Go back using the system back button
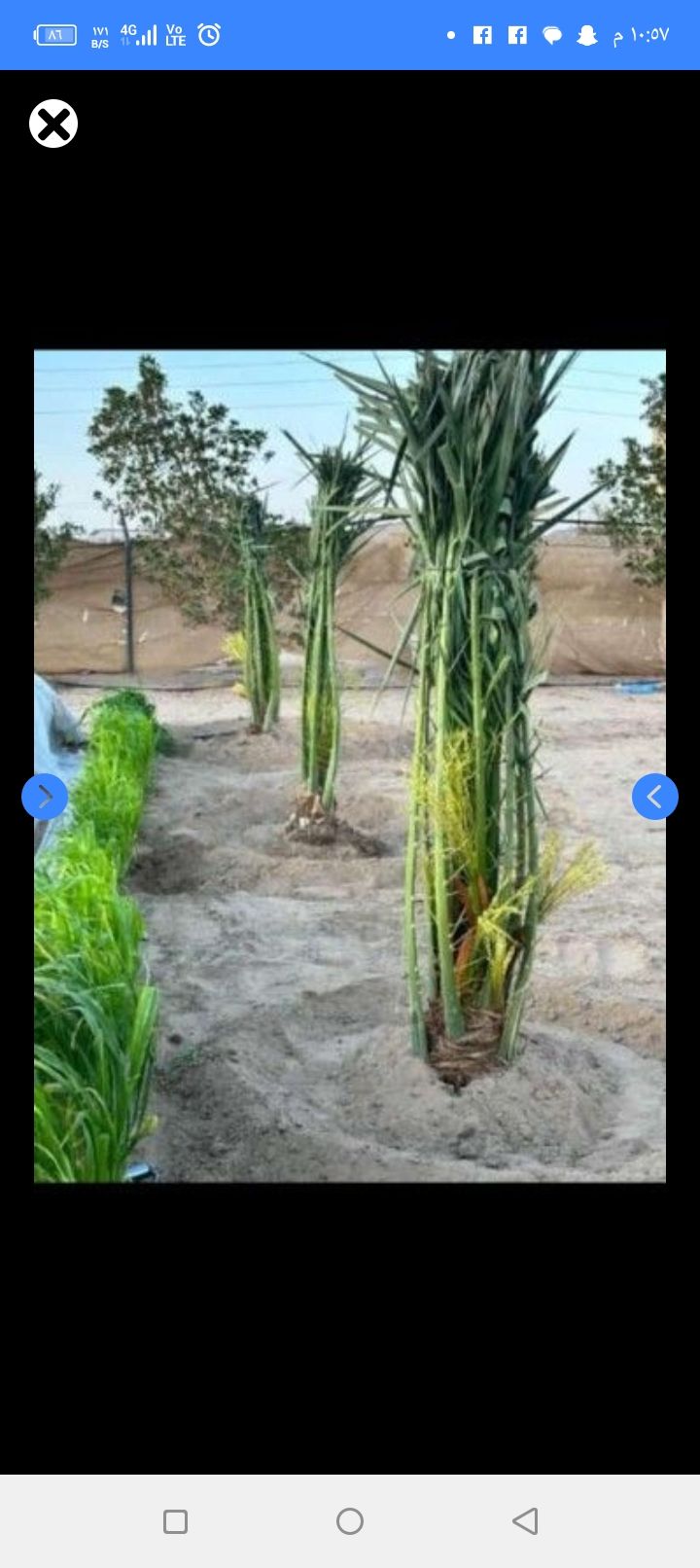 pyautogui.click(x=525, y=1521)
